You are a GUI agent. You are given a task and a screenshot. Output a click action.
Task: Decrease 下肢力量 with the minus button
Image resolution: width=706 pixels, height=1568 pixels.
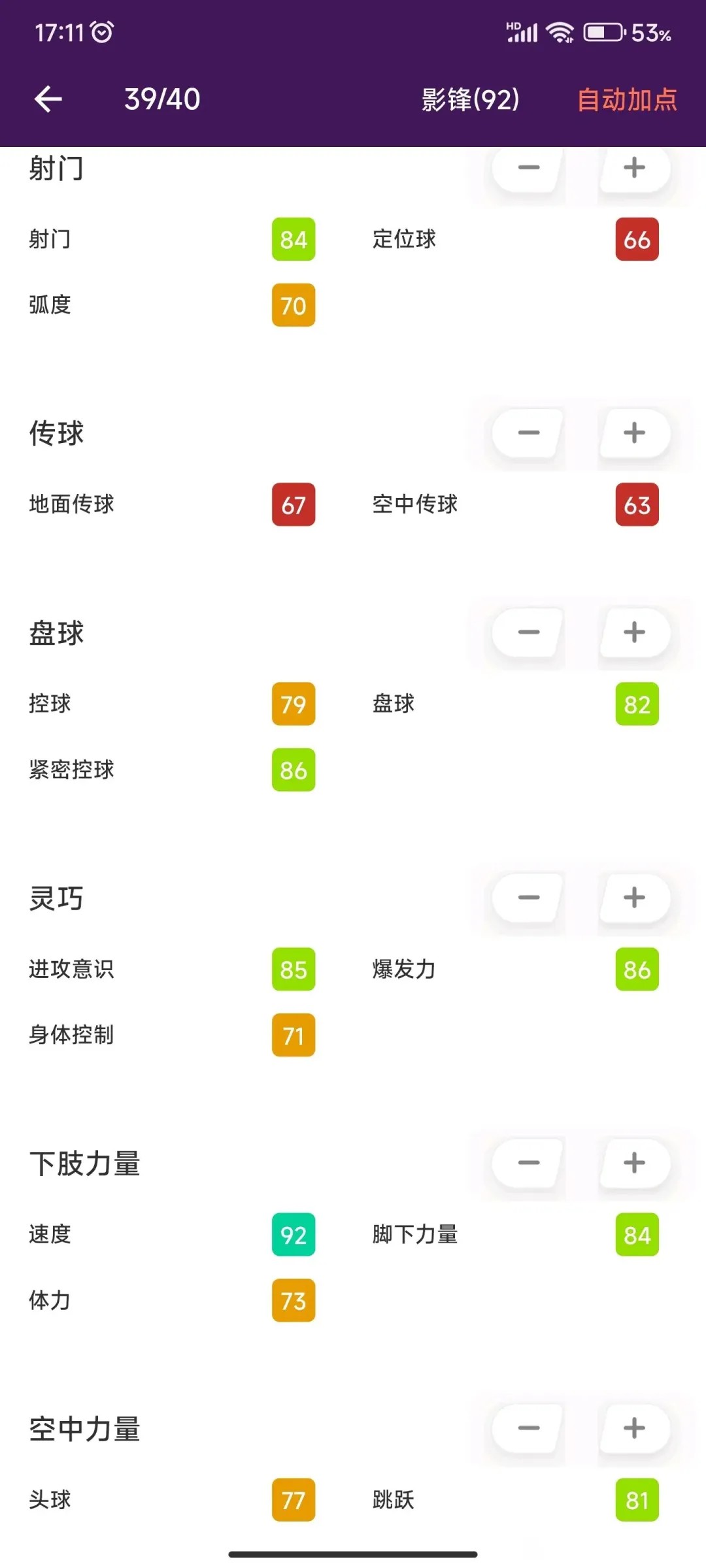point(528,1163)
